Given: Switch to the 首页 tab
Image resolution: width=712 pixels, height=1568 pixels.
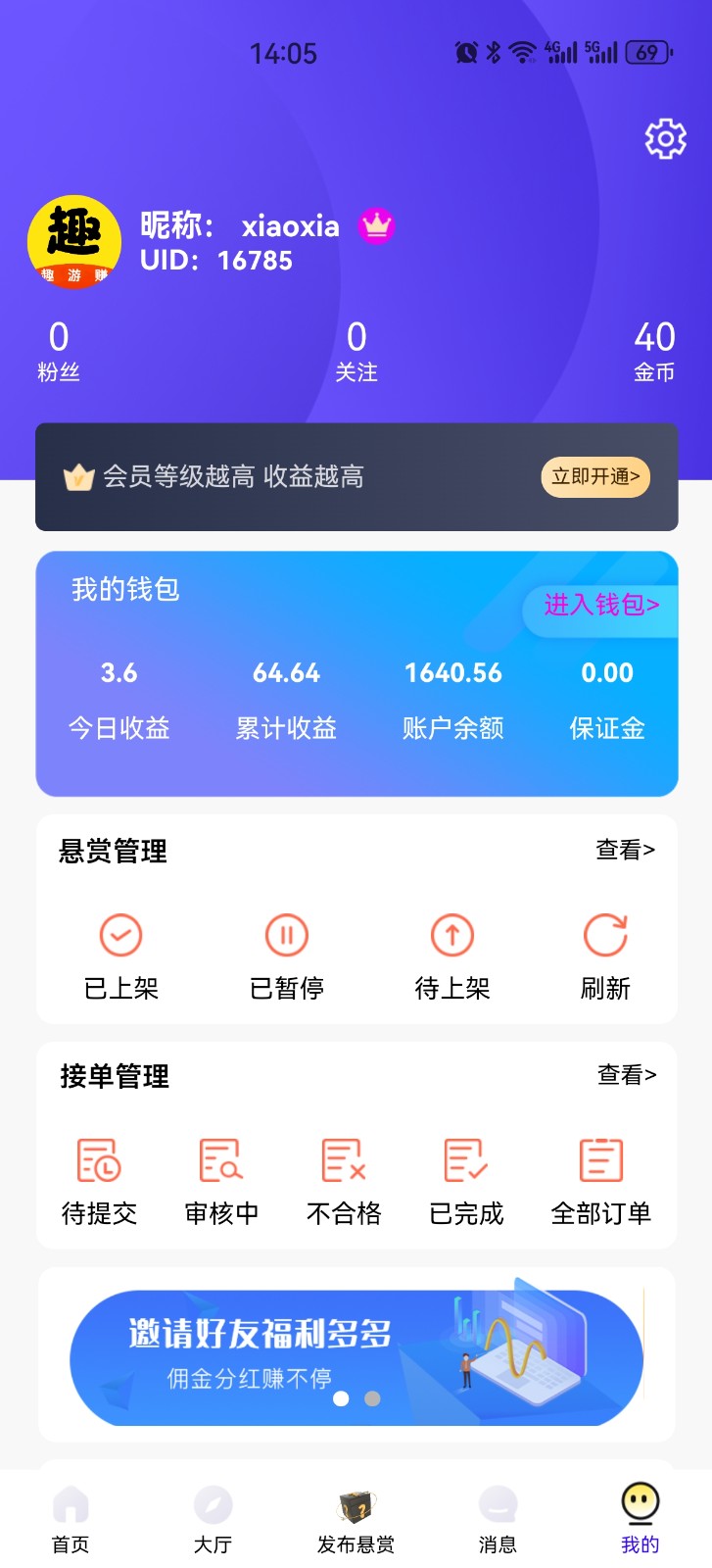Looking at the screenshot, I should (x=71, y=1517).
